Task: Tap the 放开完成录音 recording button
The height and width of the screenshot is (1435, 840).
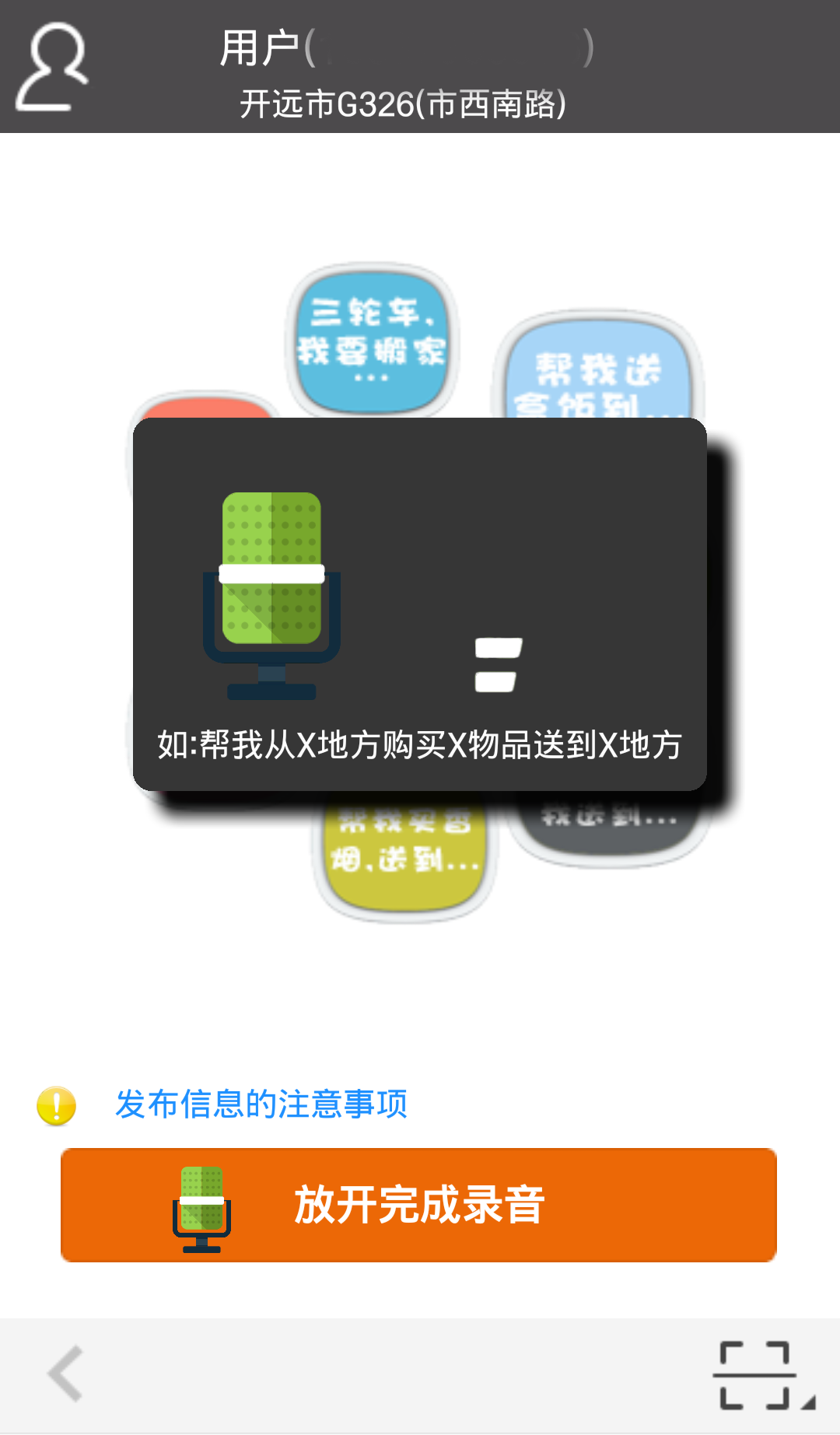Action: (x=418, y=1205)
